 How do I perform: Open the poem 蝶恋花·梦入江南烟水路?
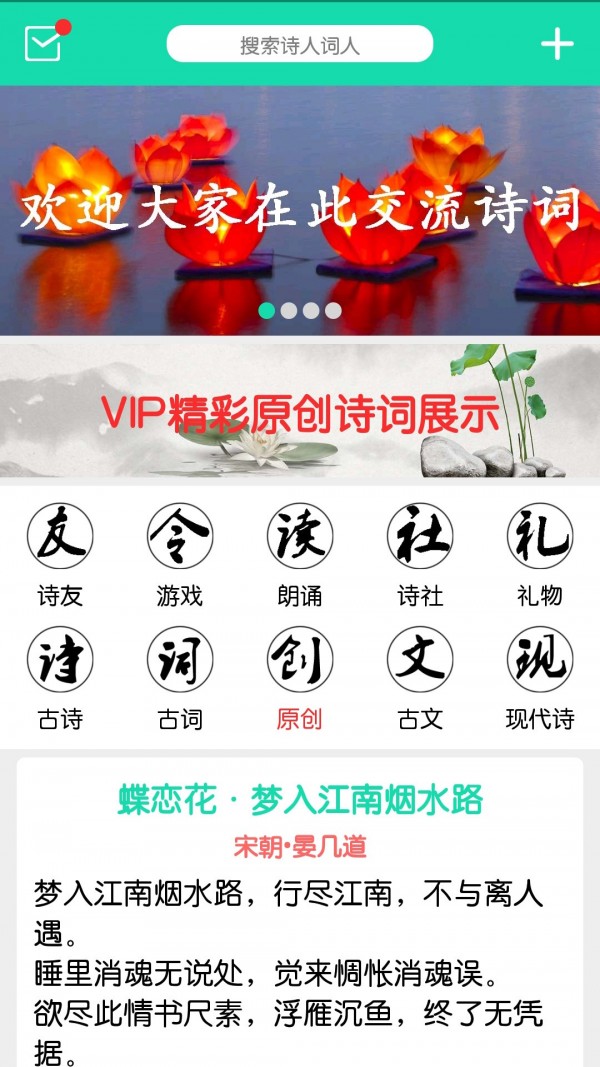300,800
